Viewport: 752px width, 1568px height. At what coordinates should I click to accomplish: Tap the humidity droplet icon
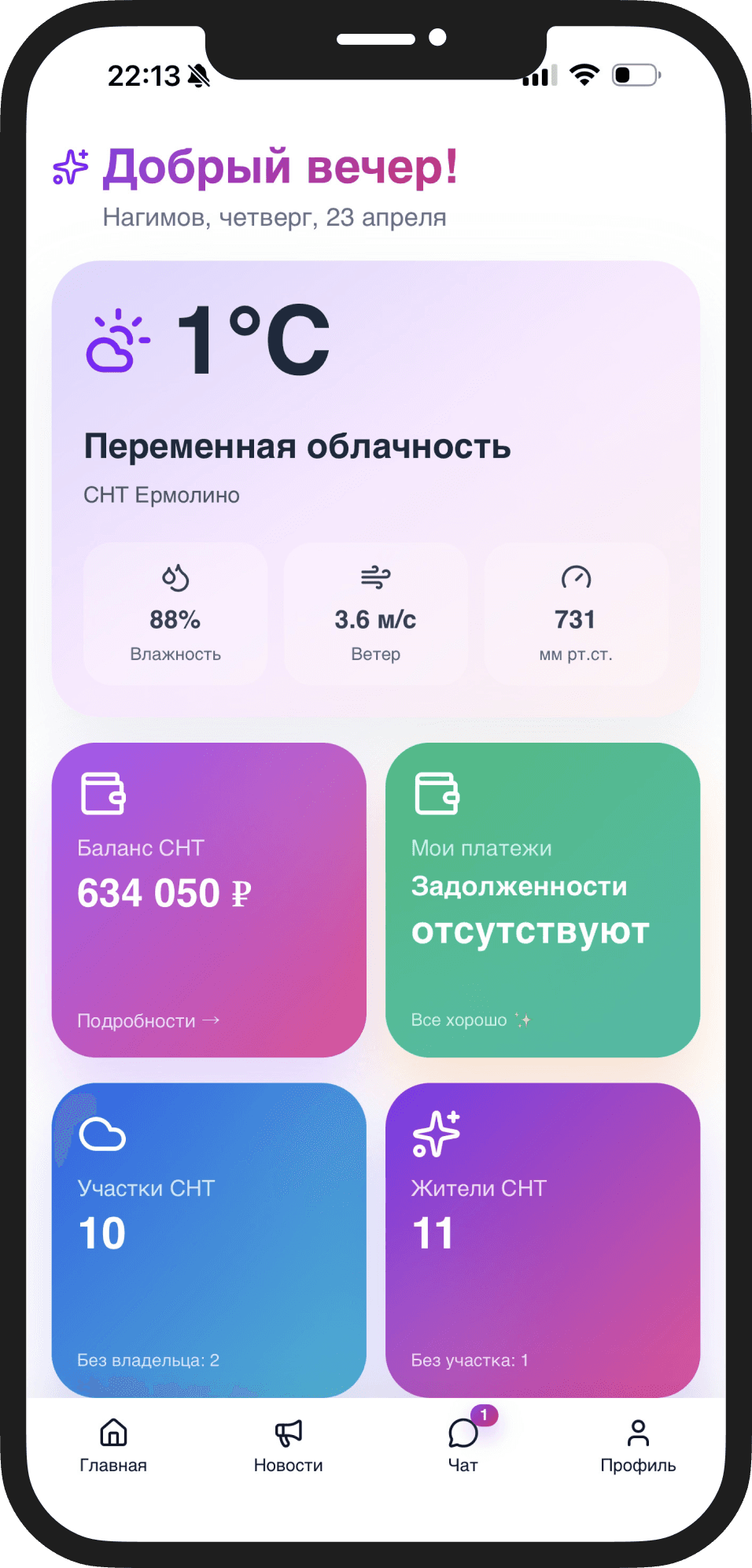point(175,580)
